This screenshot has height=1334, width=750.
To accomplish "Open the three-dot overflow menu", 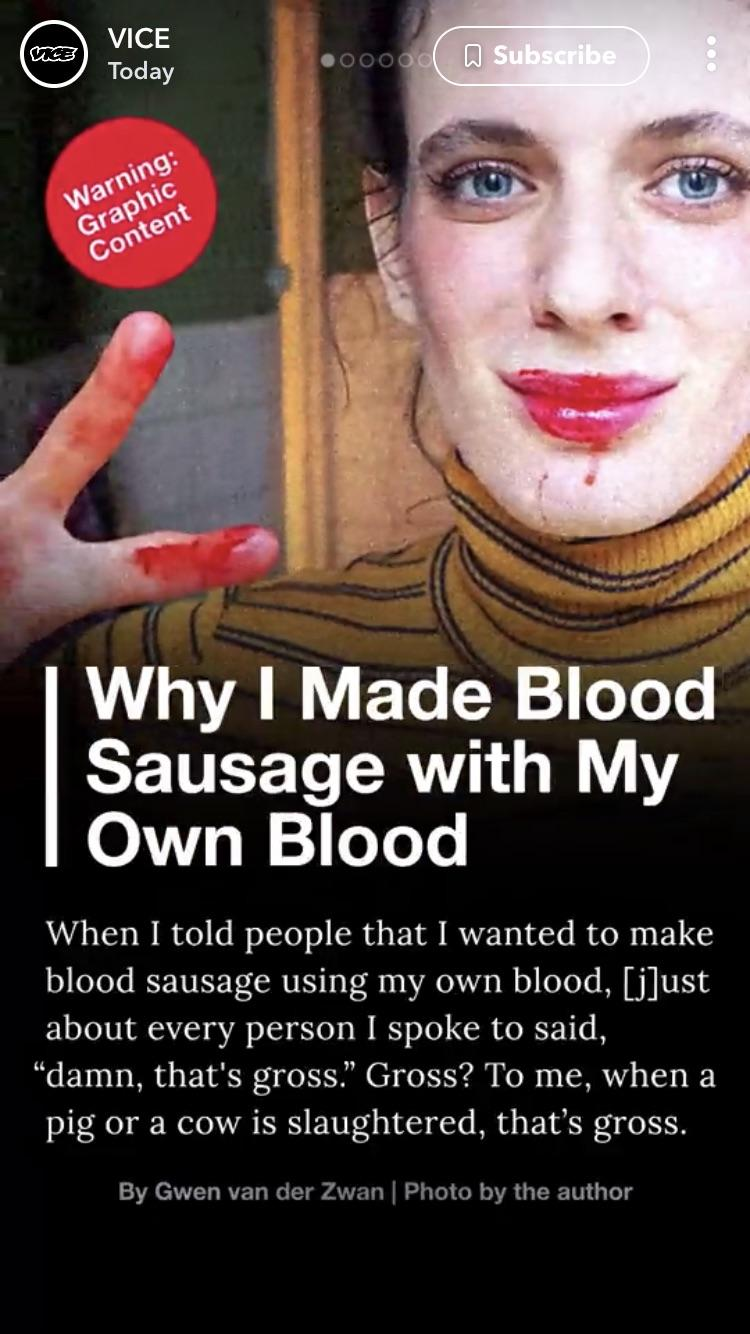I will click(x=711, y=54).
